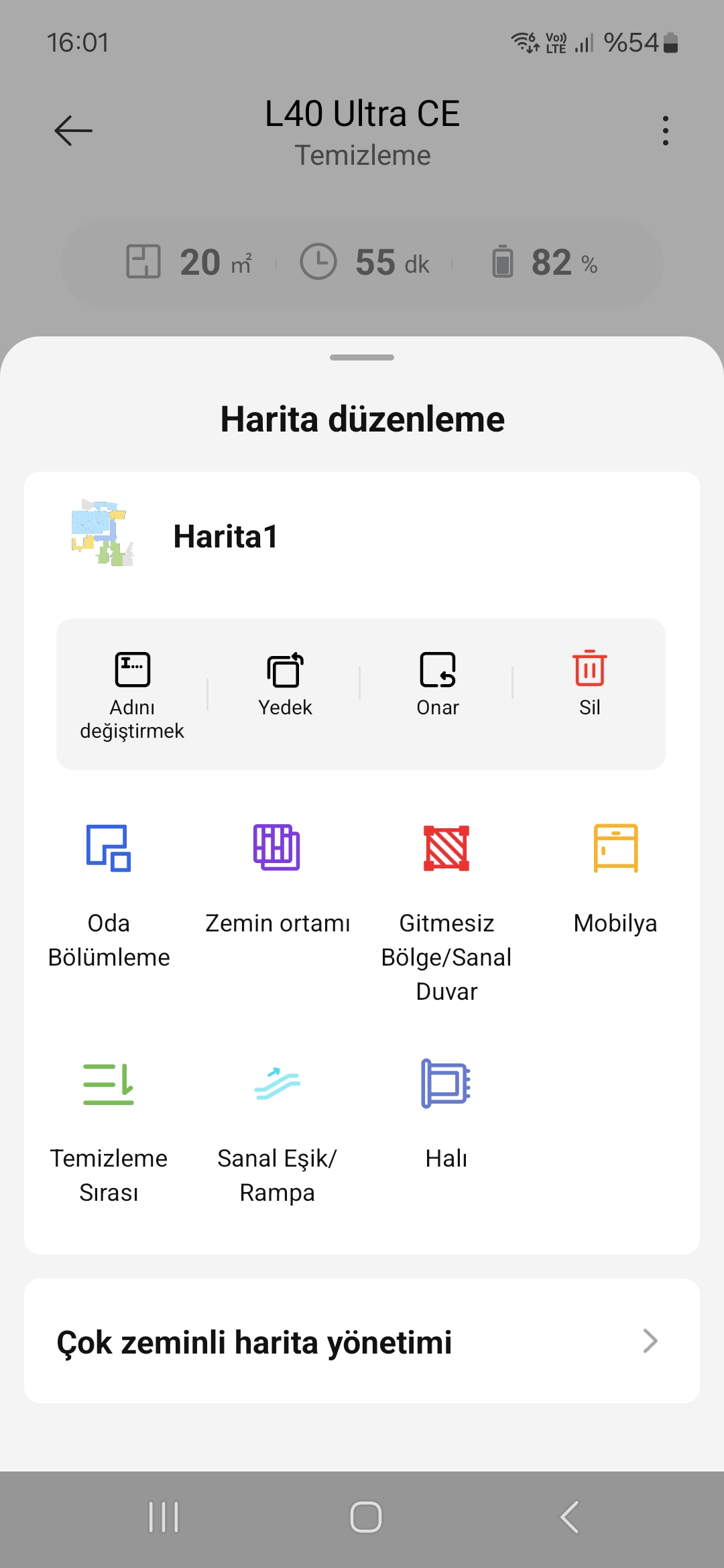
Task: Select Zemin ortamı floor setting
Action: point(277,878)
